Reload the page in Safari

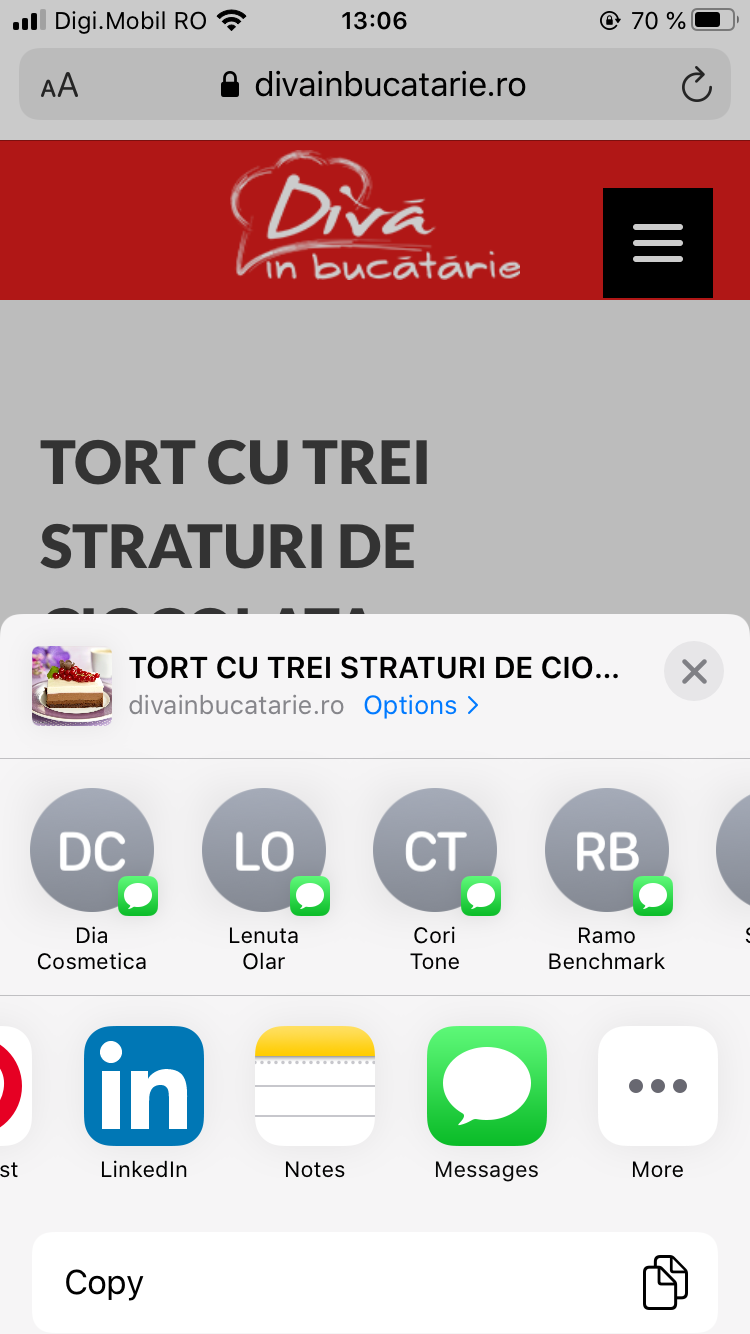pos(695,85)
